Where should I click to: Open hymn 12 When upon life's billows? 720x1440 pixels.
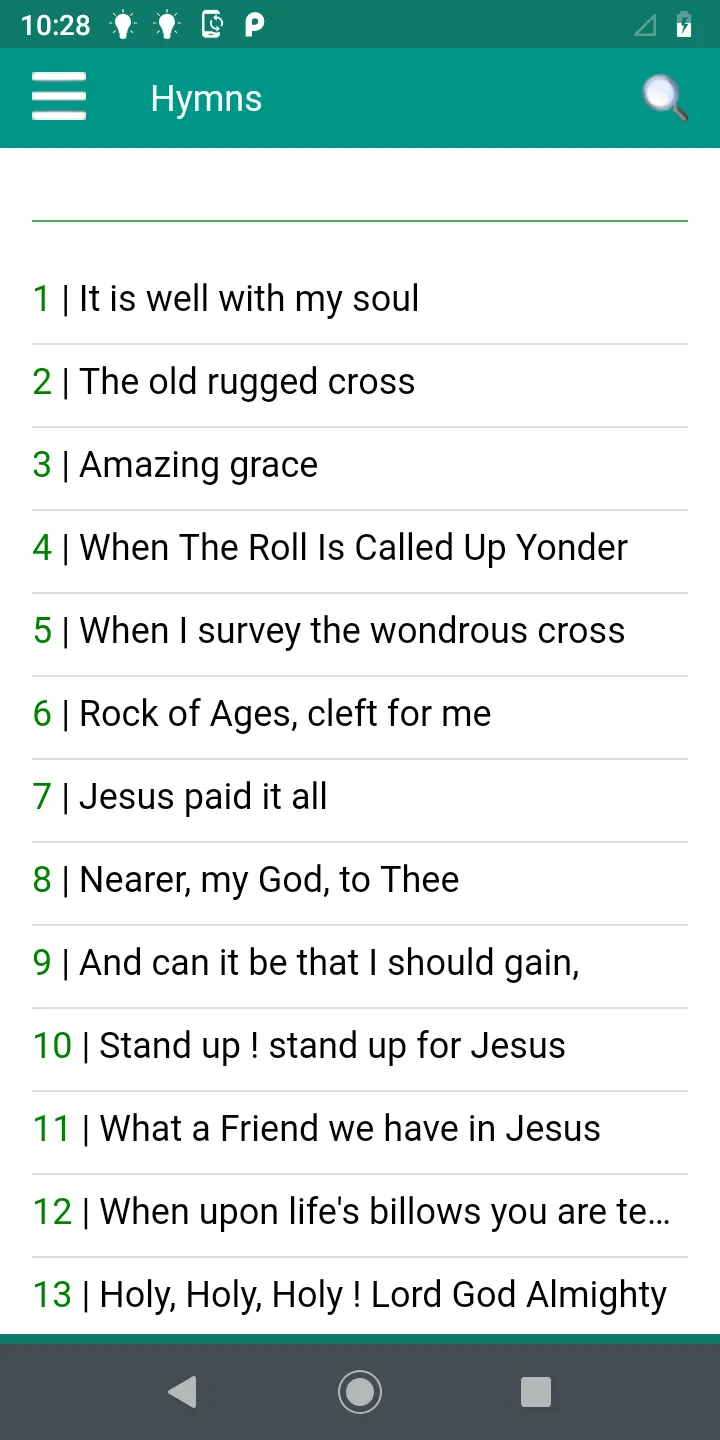pyautogui.click(x=360, y=1212)
